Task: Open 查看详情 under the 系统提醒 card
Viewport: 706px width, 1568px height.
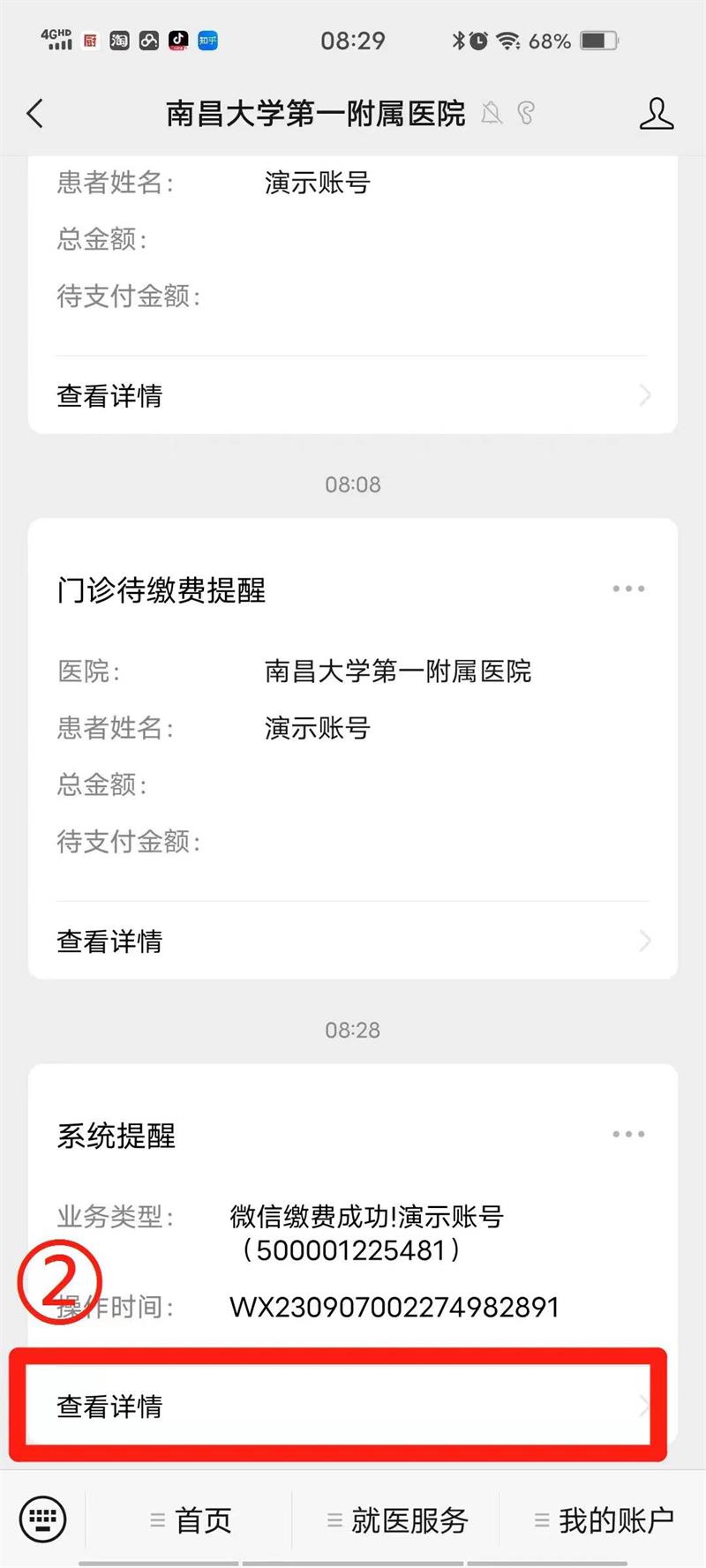Action: tap(352, 1406)
